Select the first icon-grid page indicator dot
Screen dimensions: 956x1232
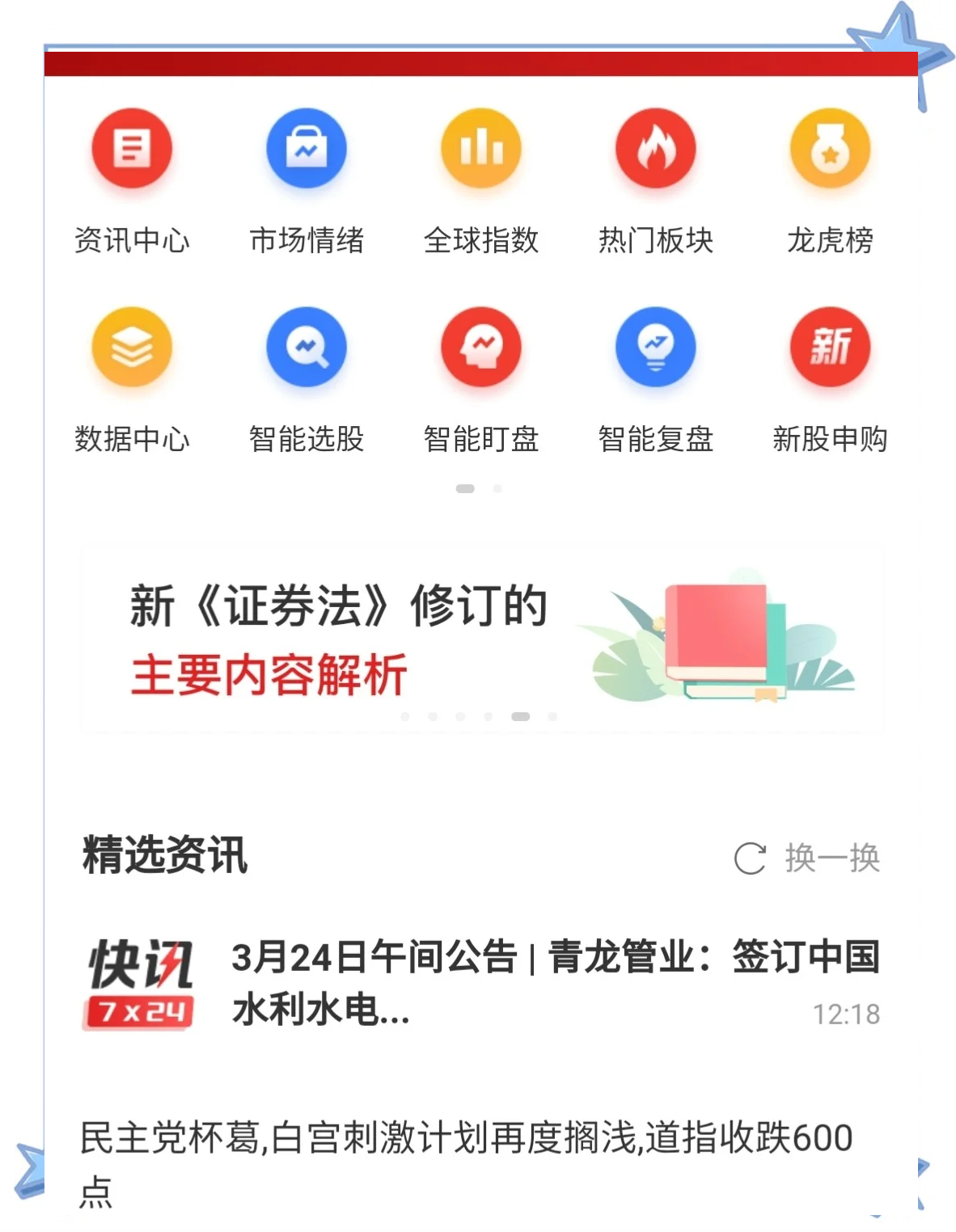pos(465,488)
